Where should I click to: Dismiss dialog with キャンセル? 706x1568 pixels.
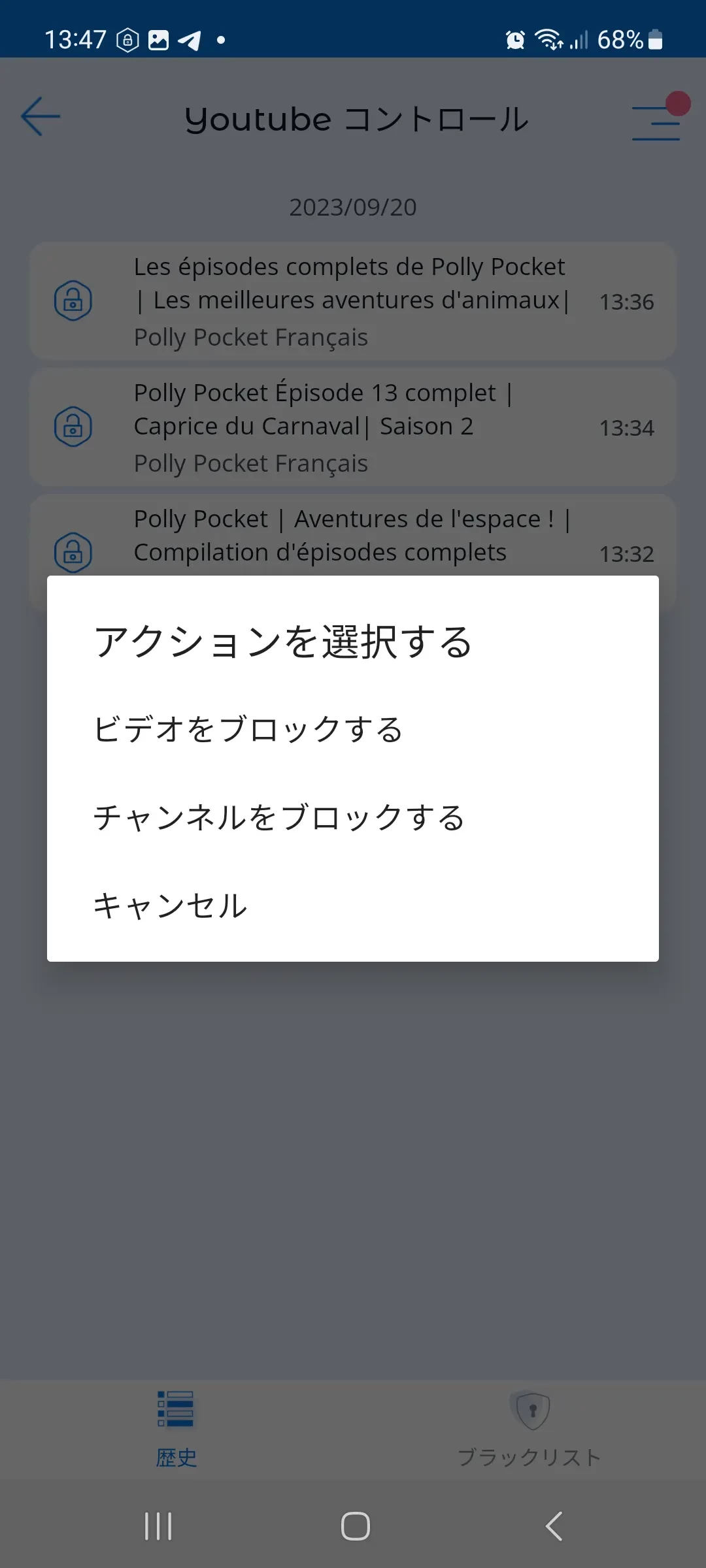click(x=171, y=906)
